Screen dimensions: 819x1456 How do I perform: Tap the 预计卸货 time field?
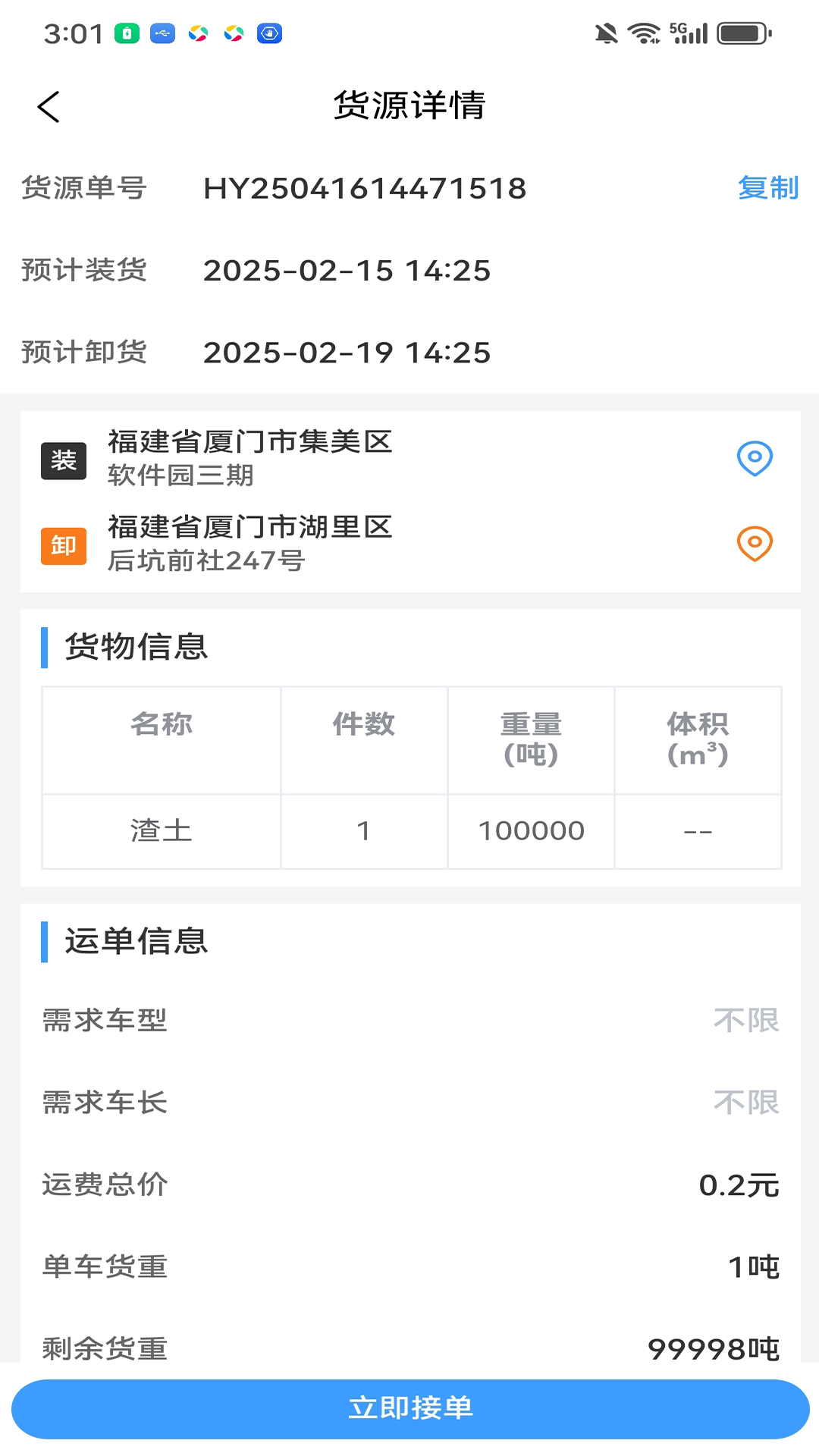348,352
